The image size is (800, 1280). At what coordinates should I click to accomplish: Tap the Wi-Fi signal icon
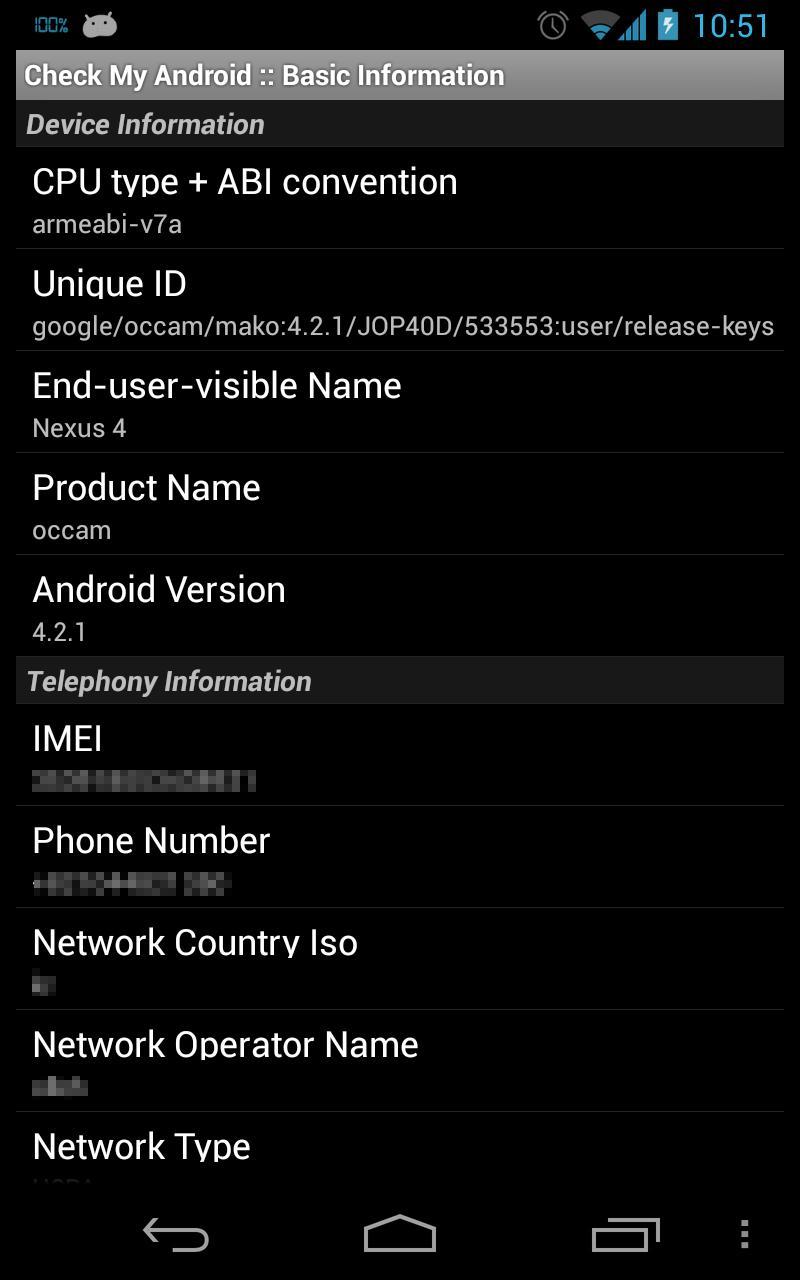click(x=598, y=26)
